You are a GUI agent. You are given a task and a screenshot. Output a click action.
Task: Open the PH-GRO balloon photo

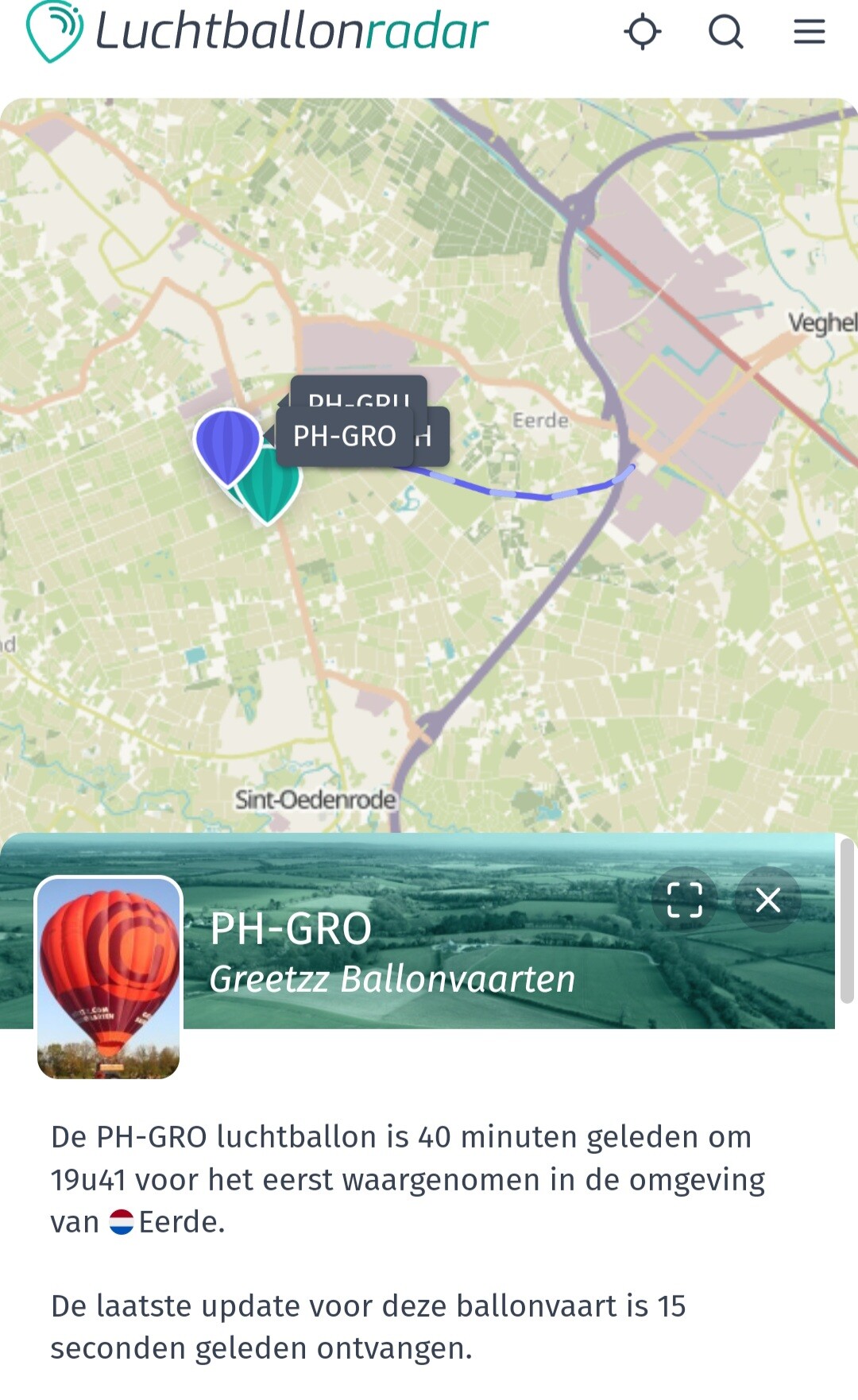click(x=109, y=978)
